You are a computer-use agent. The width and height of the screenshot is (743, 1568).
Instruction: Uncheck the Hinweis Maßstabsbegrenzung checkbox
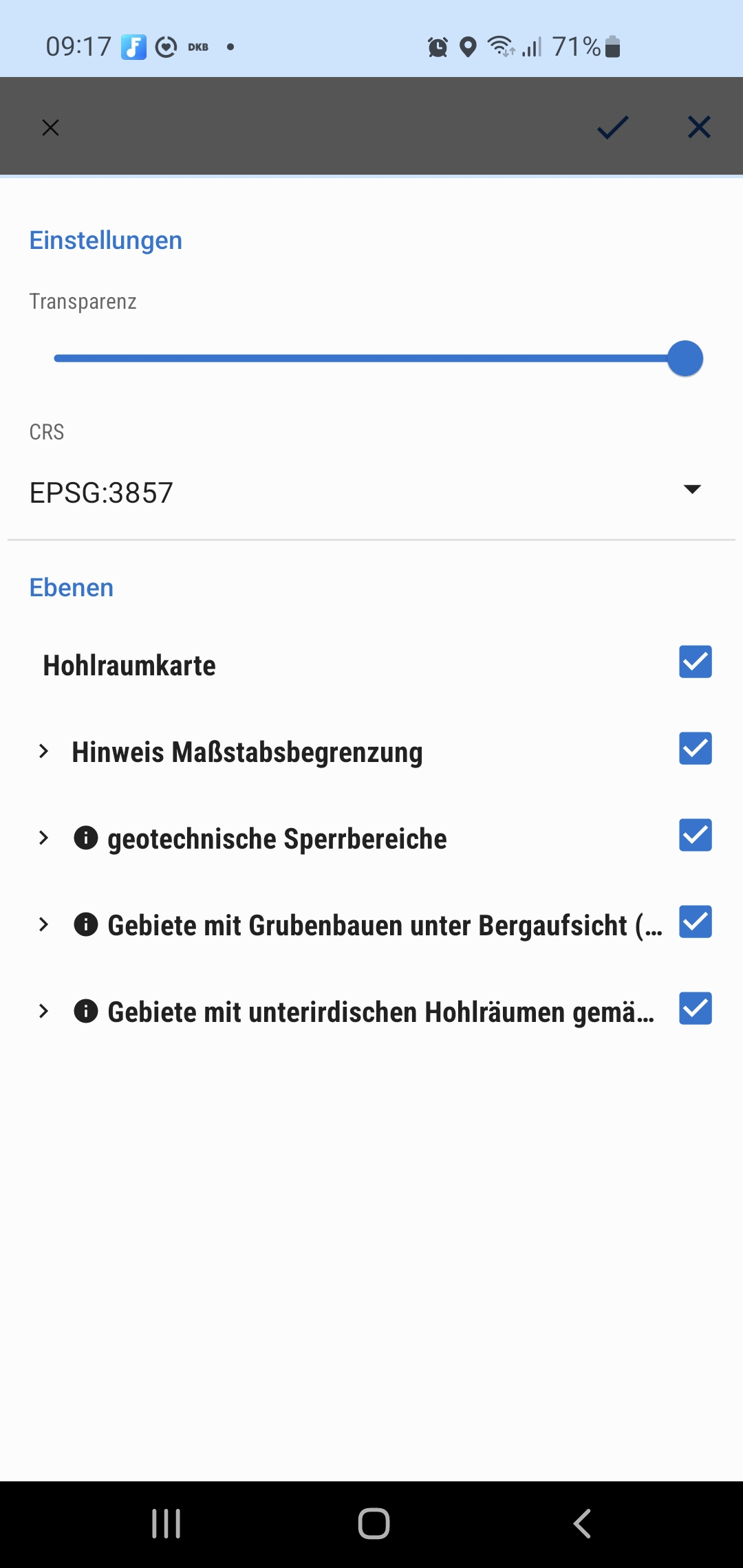pos(695,748)
